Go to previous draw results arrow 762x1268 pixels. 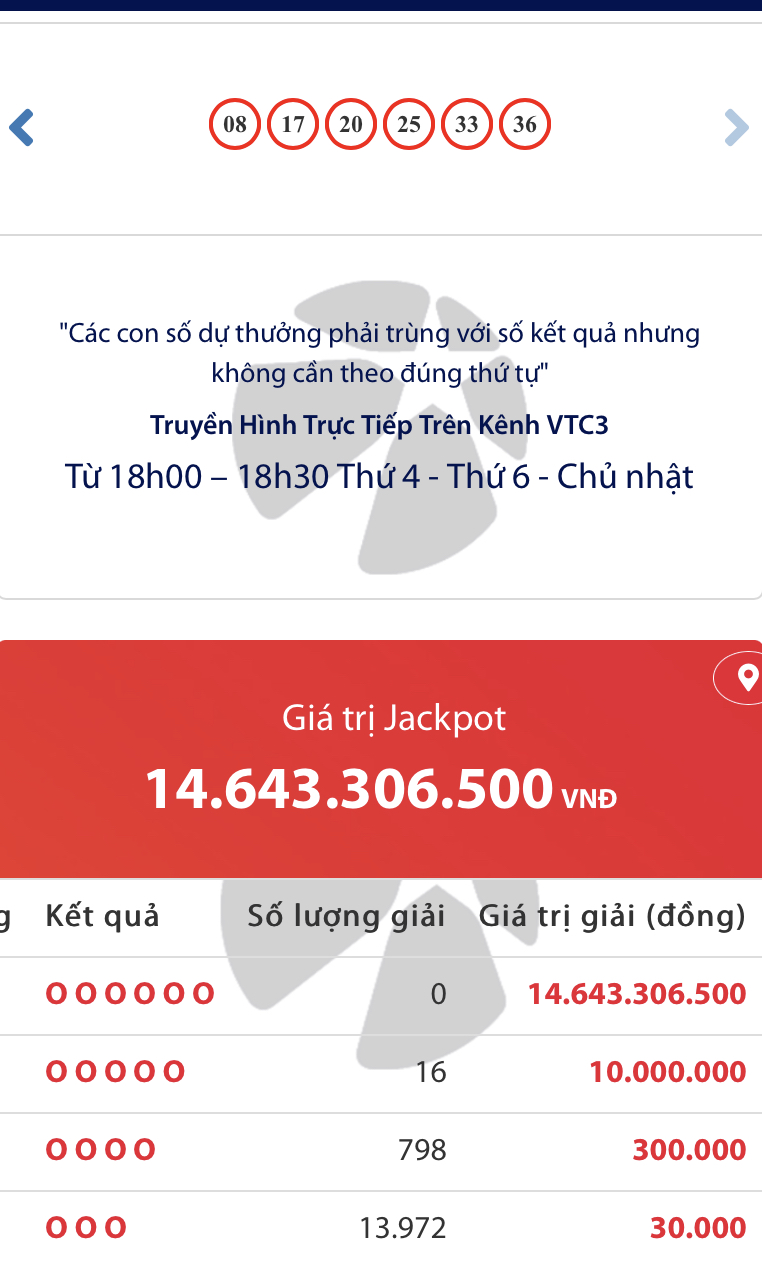22,127
